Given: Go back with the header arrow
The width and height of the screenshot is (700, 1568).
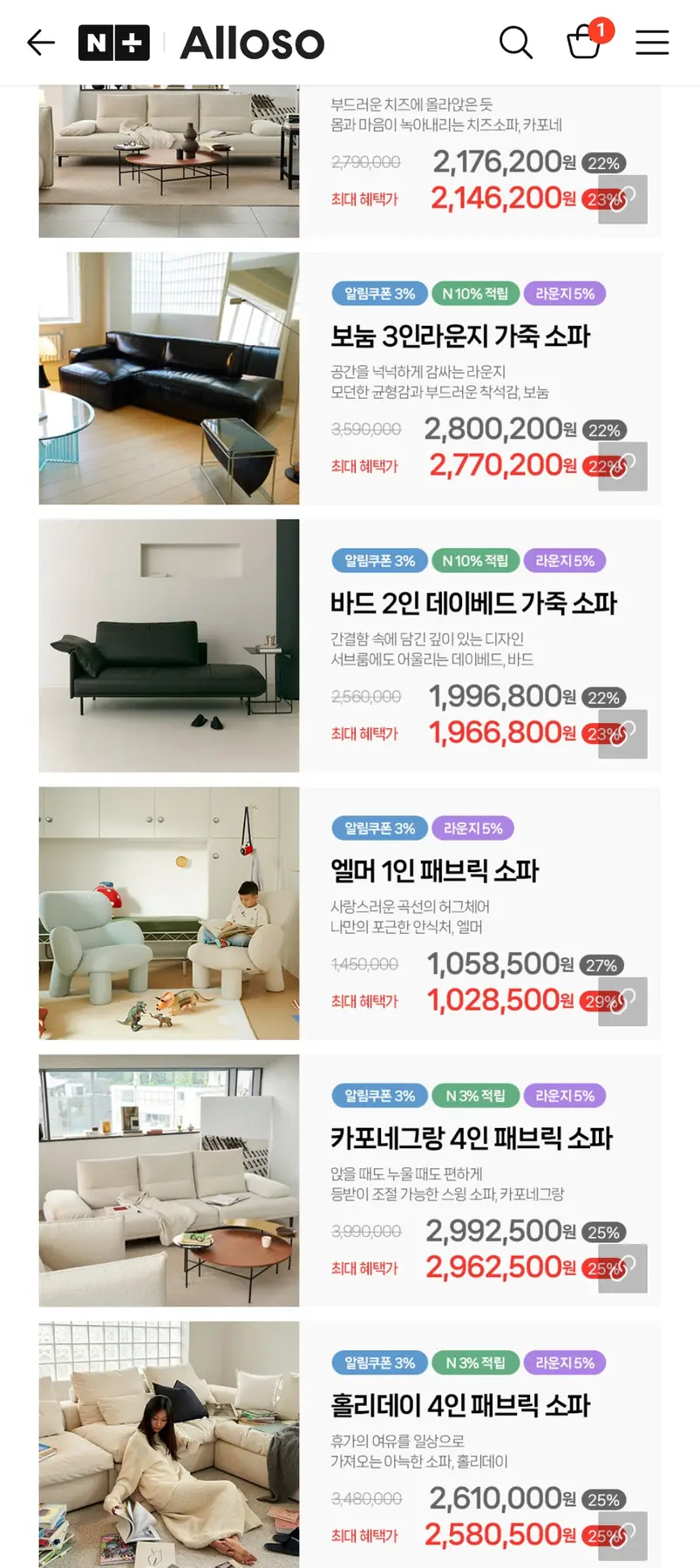Looking at the screenshot, I should 41,42.
